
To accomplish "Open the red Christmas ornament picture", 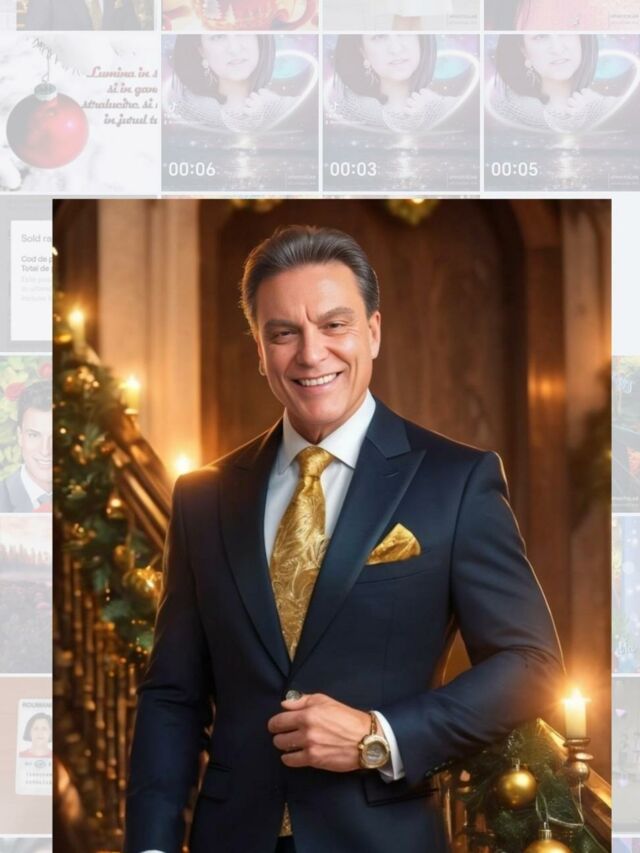I will coord(79,112).
